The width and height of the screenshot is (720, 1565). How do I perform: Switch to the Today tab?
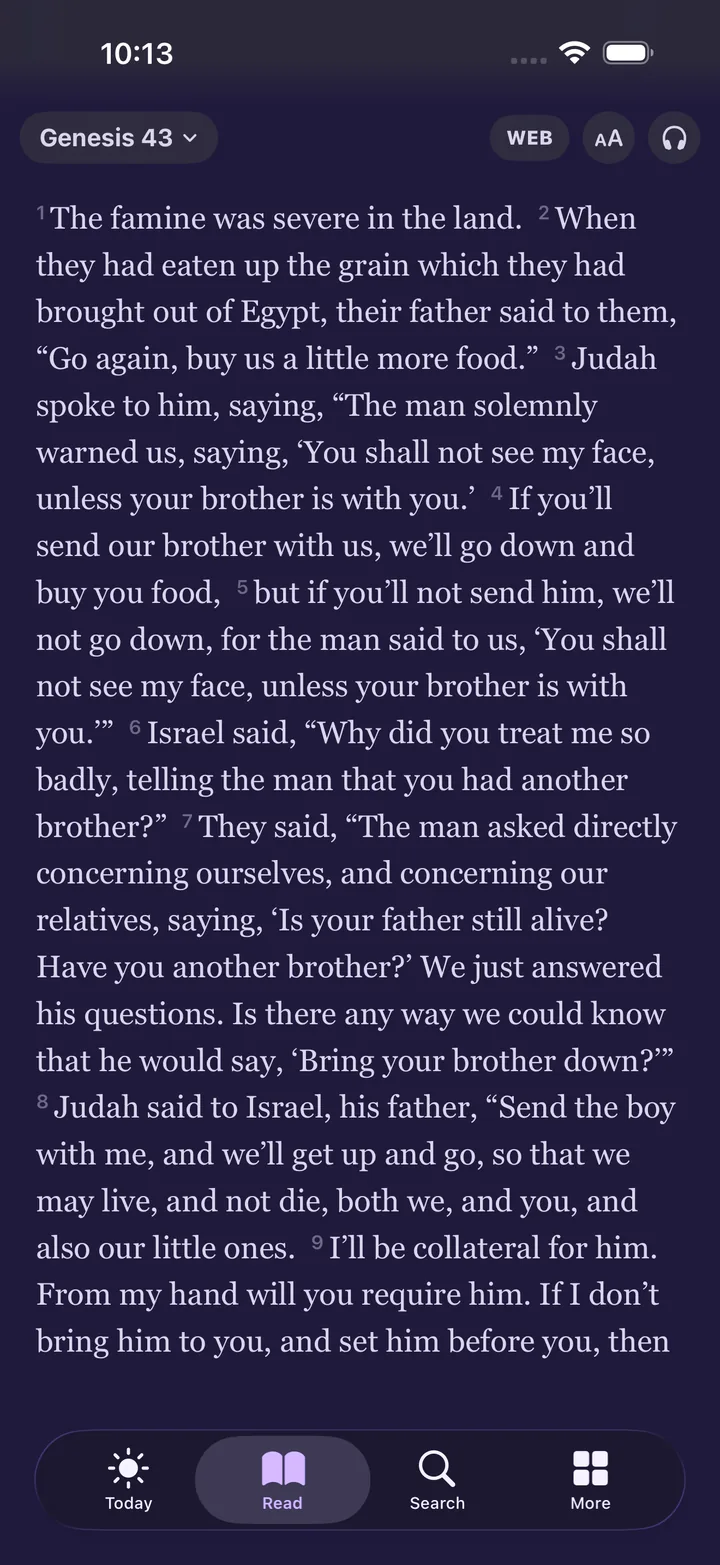coord(129,1480)
